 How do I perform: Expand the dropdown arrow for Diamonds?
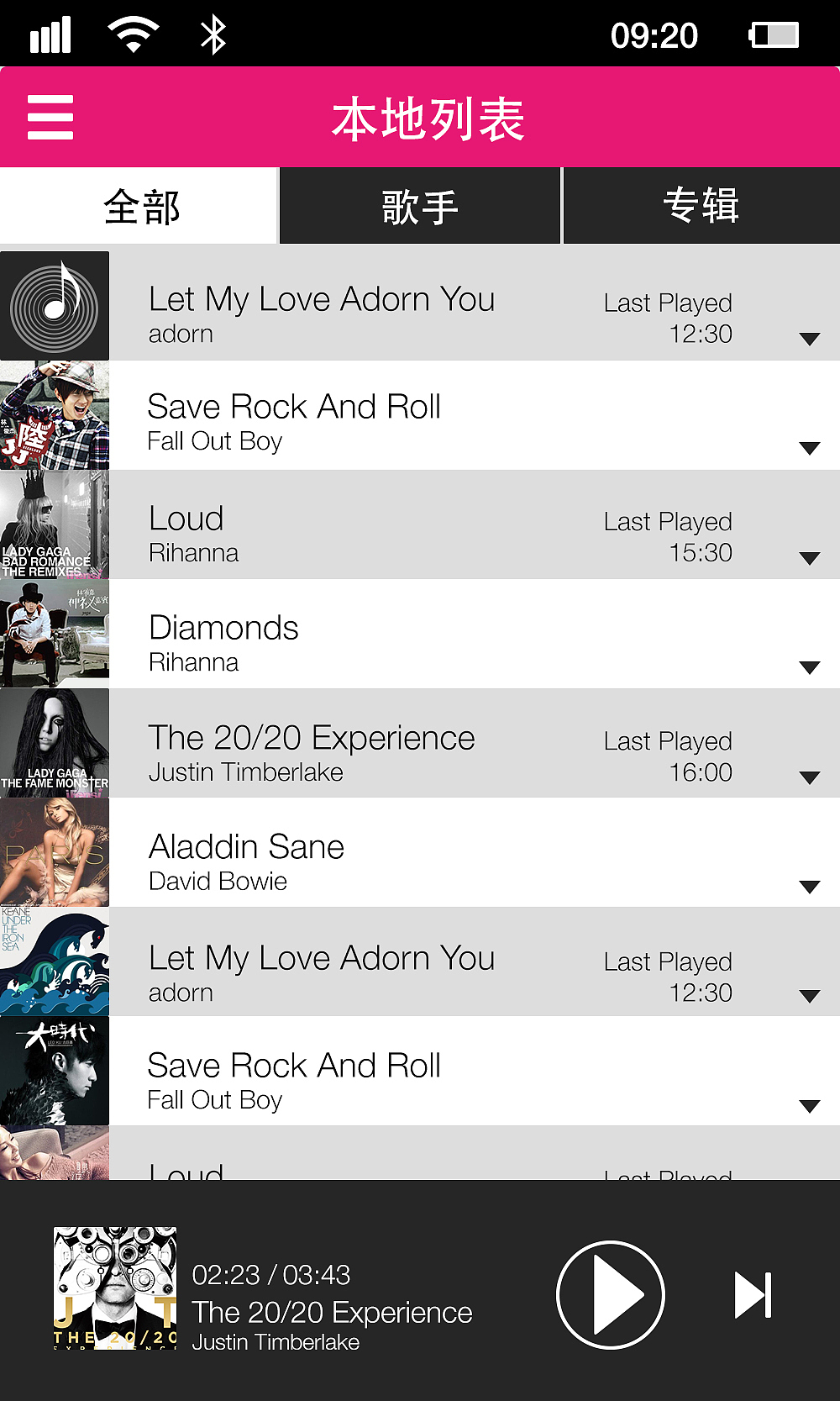point(809,668)
